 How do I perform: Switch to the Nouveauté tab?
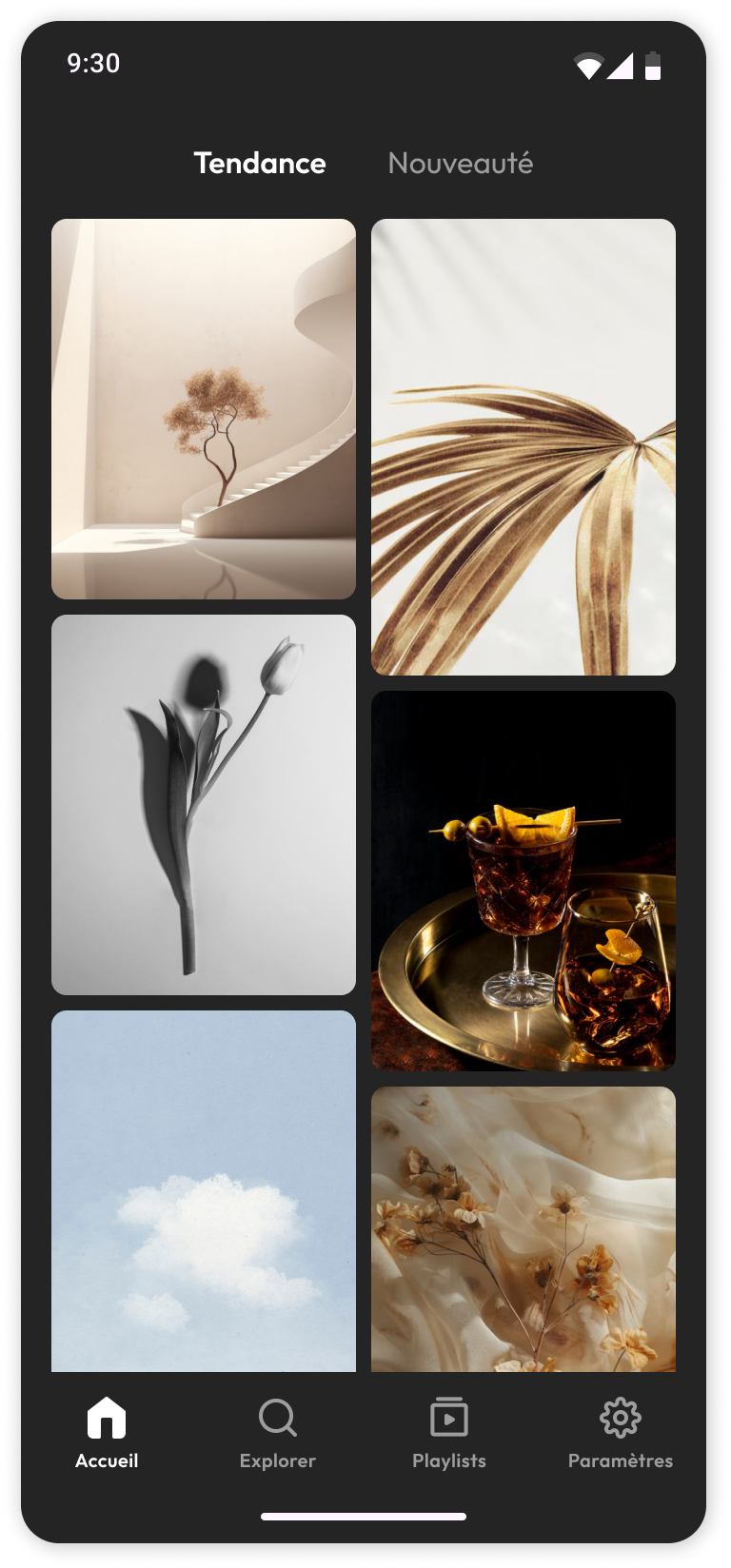pos(460,164)
